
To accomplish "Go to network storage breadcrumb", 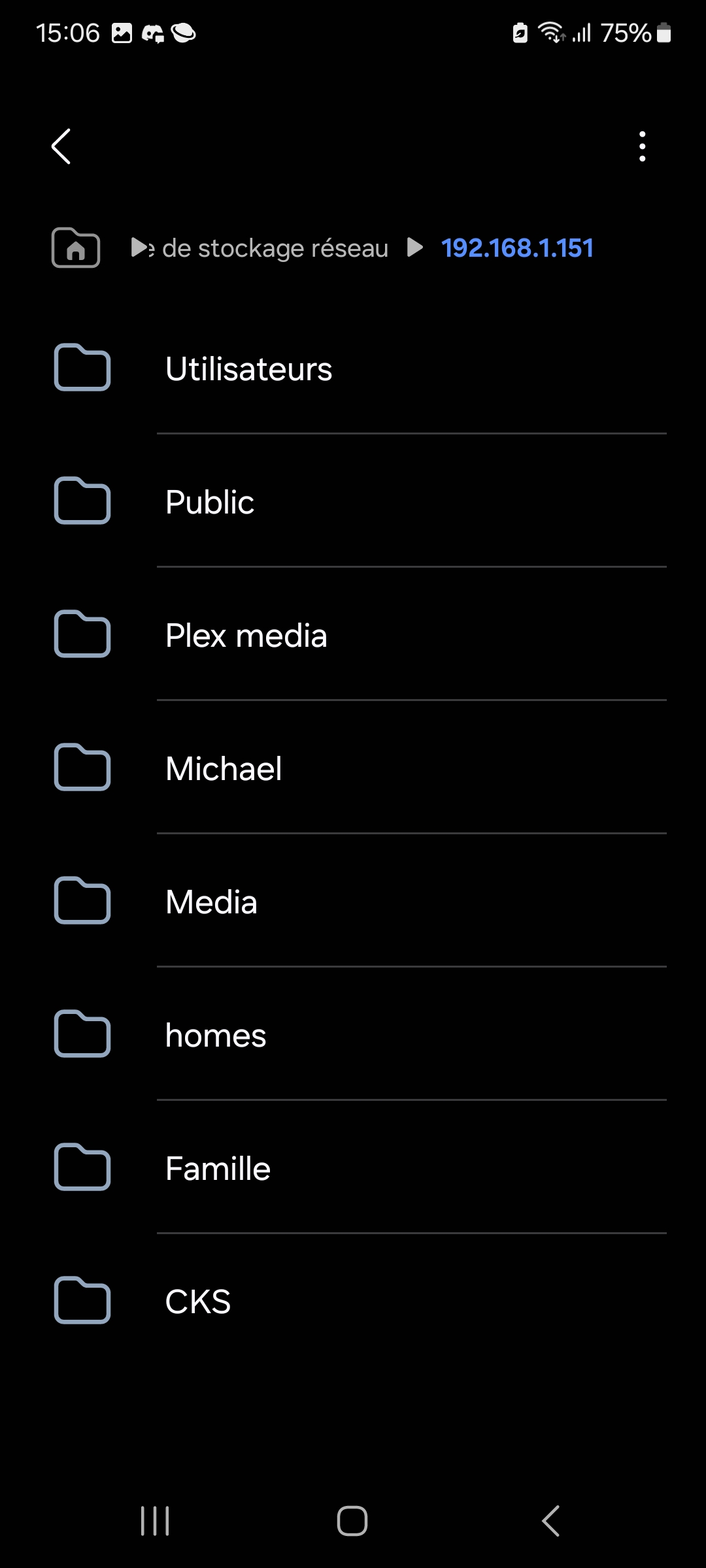I will point(275,248).
